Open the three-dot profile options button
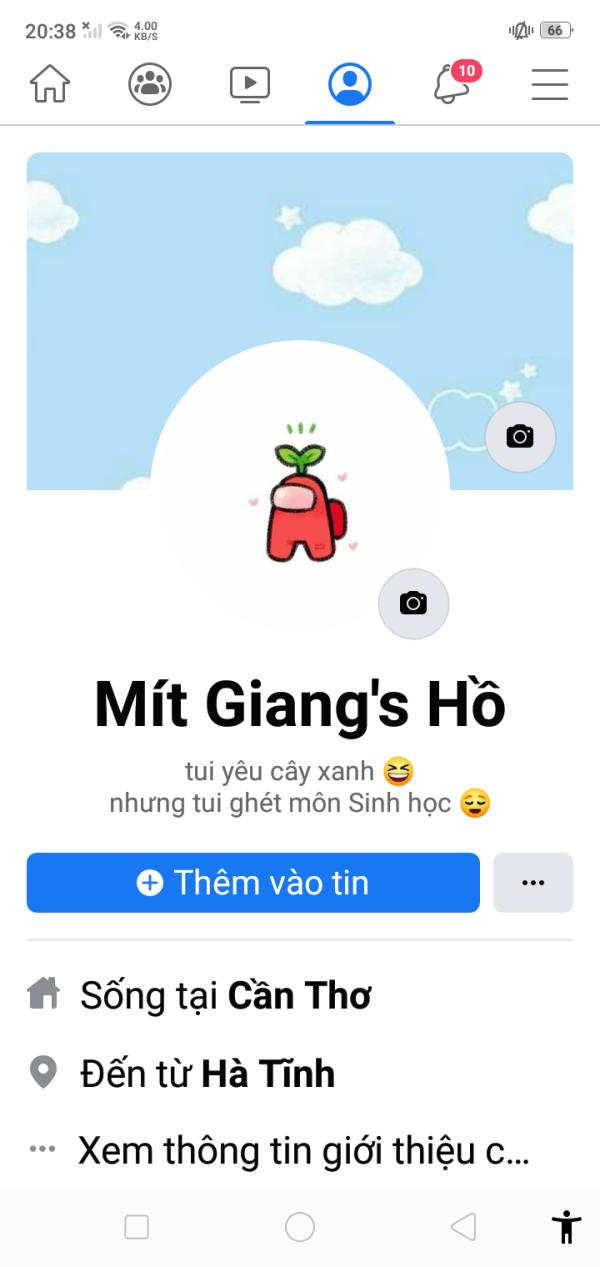The height and width of the screenshot is (1267, 600). (x=533, y=882)
